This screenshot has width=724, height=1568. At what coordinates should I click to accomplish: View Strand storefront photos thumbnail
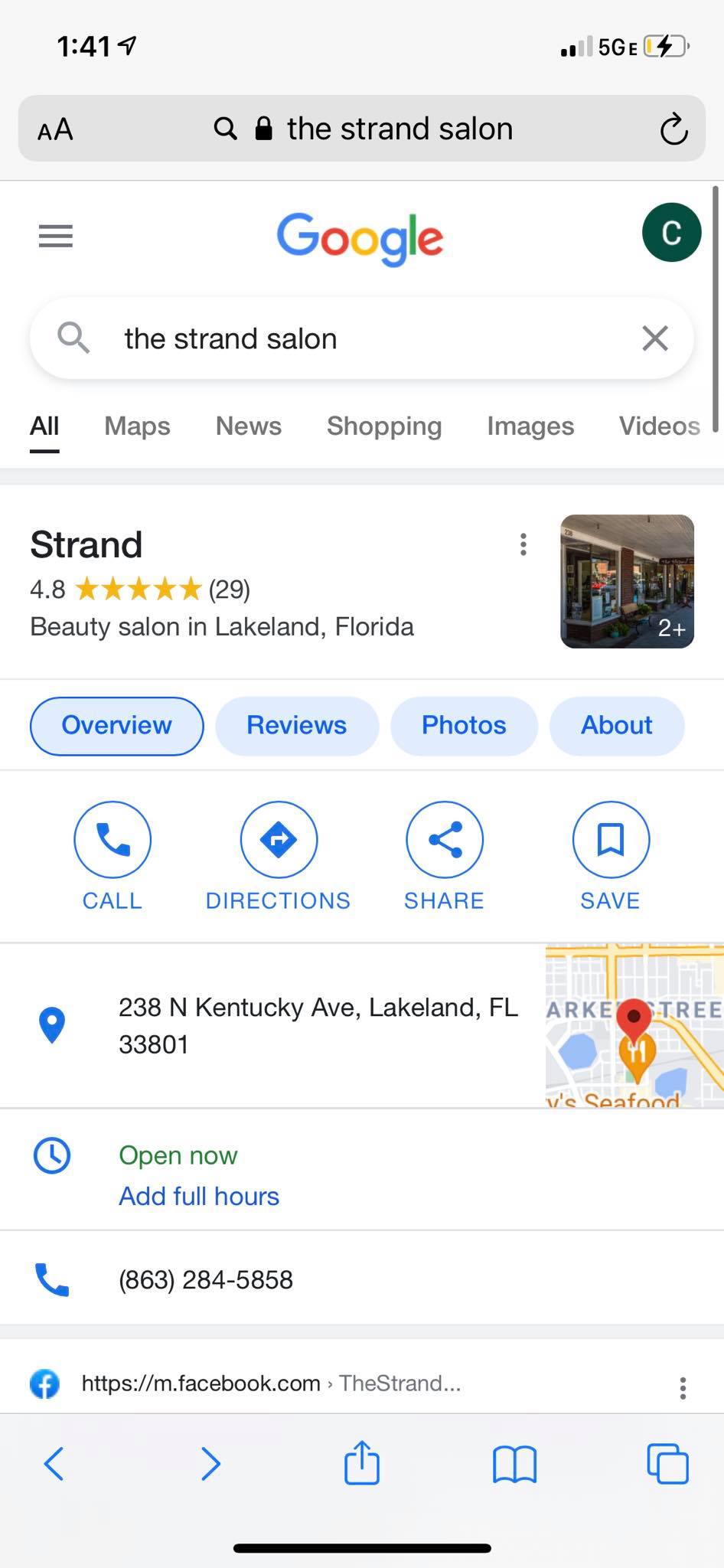(x=627, y=581)
